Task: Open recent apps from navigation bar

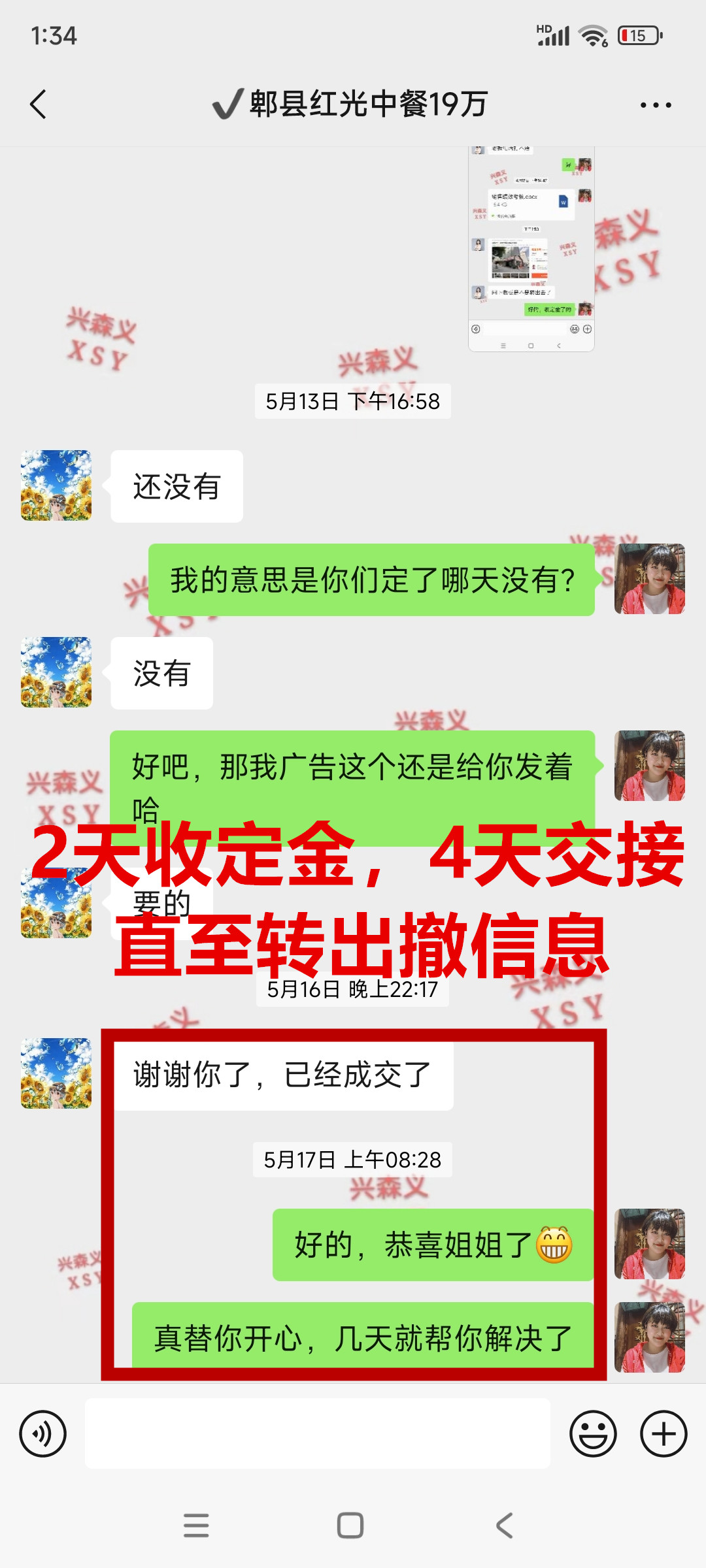Action: point(196,1526)
